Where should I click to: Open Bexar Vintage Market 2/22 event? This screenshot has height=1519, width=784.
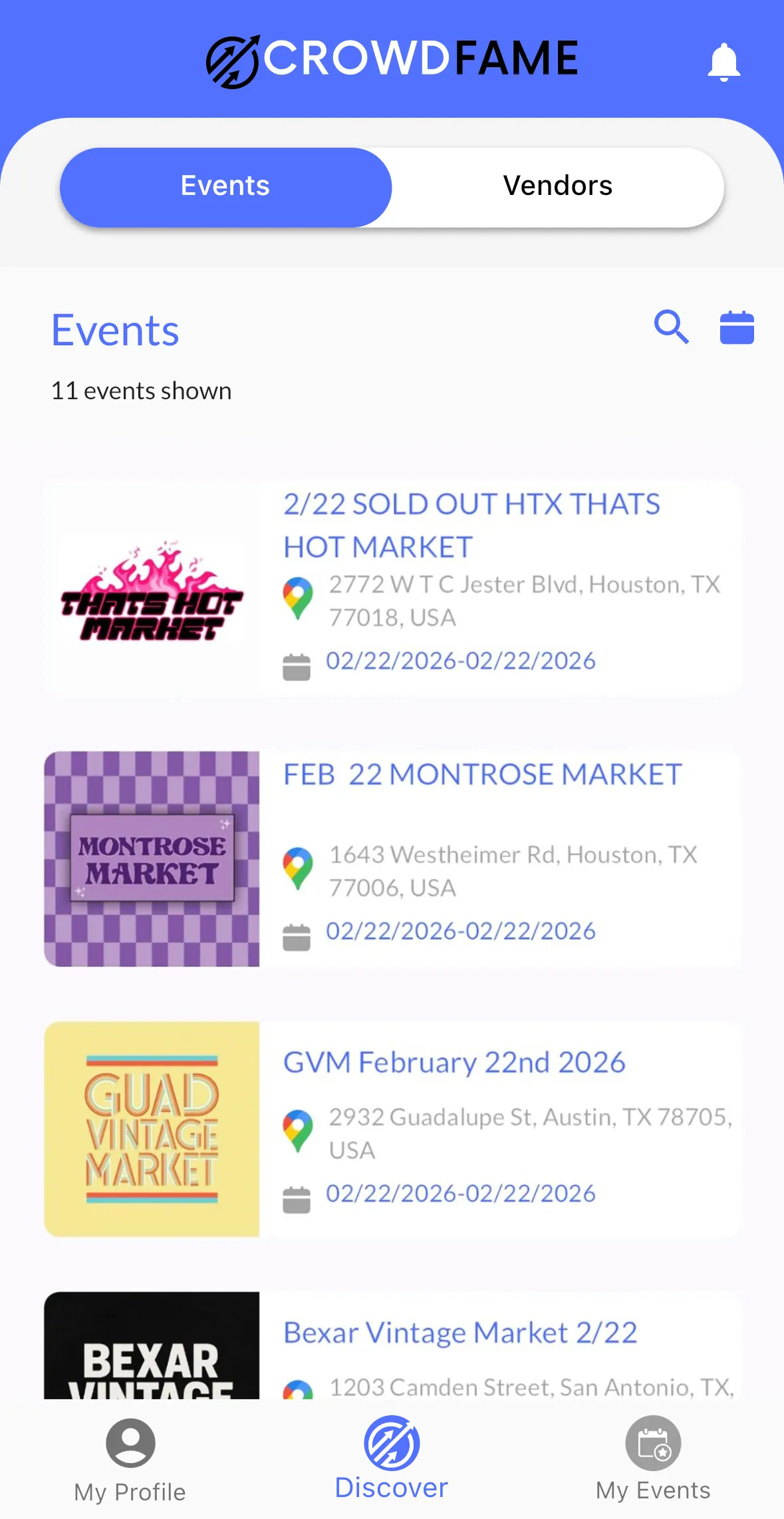(460, 1333)
